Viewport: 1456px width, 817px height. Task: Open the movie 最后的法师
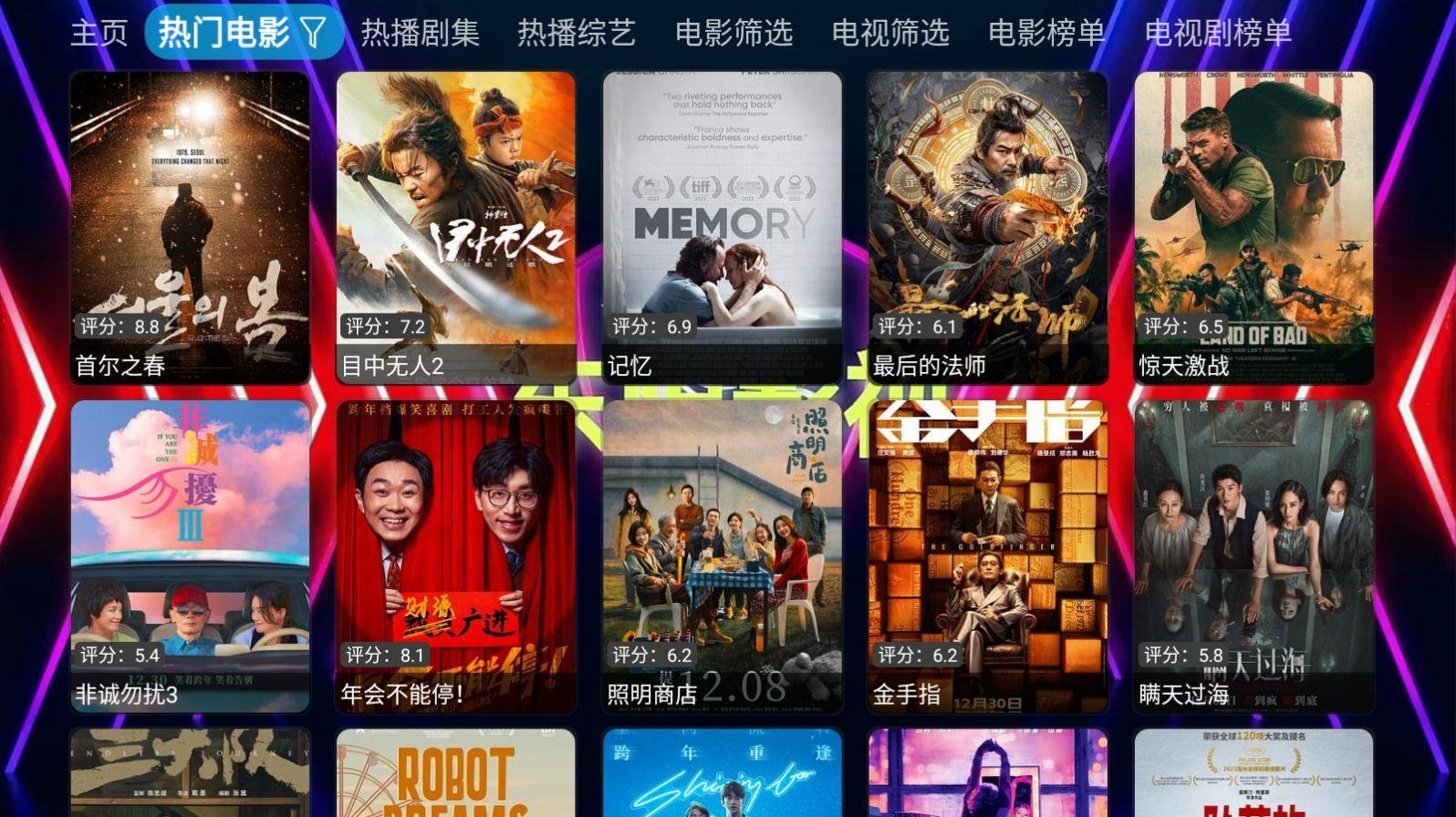[988, 228]
